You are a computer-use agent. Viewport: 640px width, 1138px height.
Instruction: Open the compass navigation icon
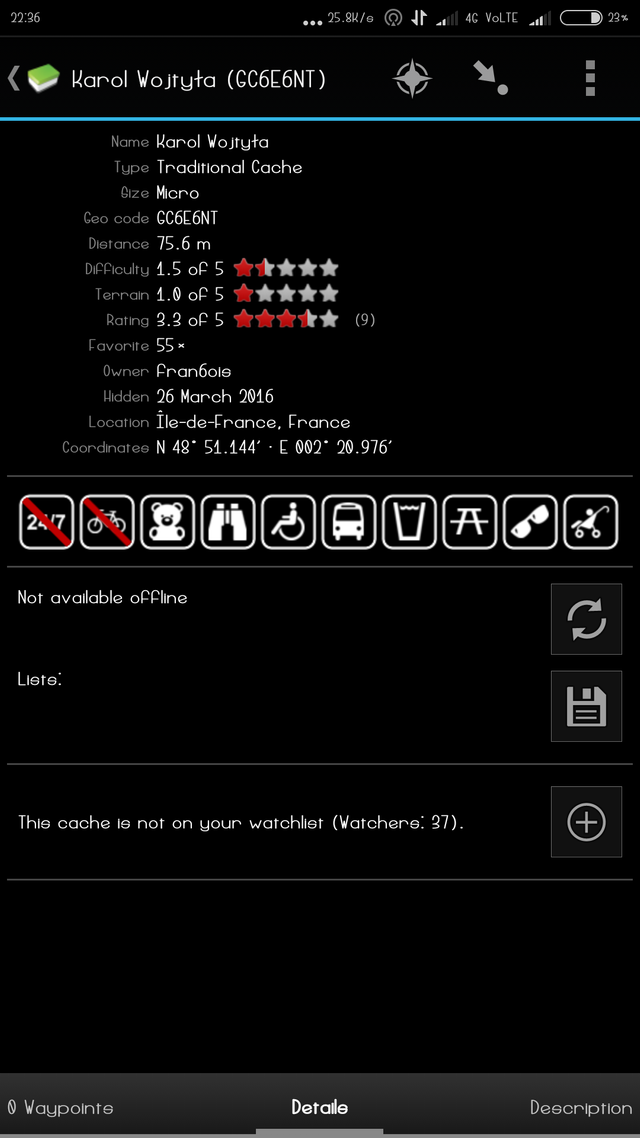click(412, 78)
